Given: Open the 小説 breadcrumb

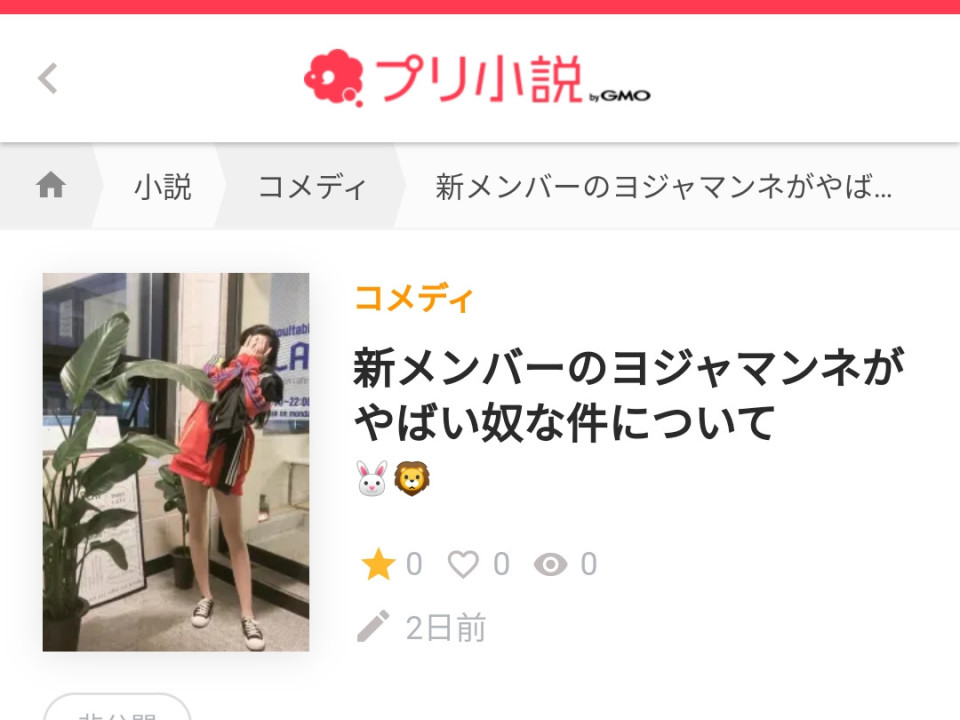Looking at the screenshot, I should [162, 186].
